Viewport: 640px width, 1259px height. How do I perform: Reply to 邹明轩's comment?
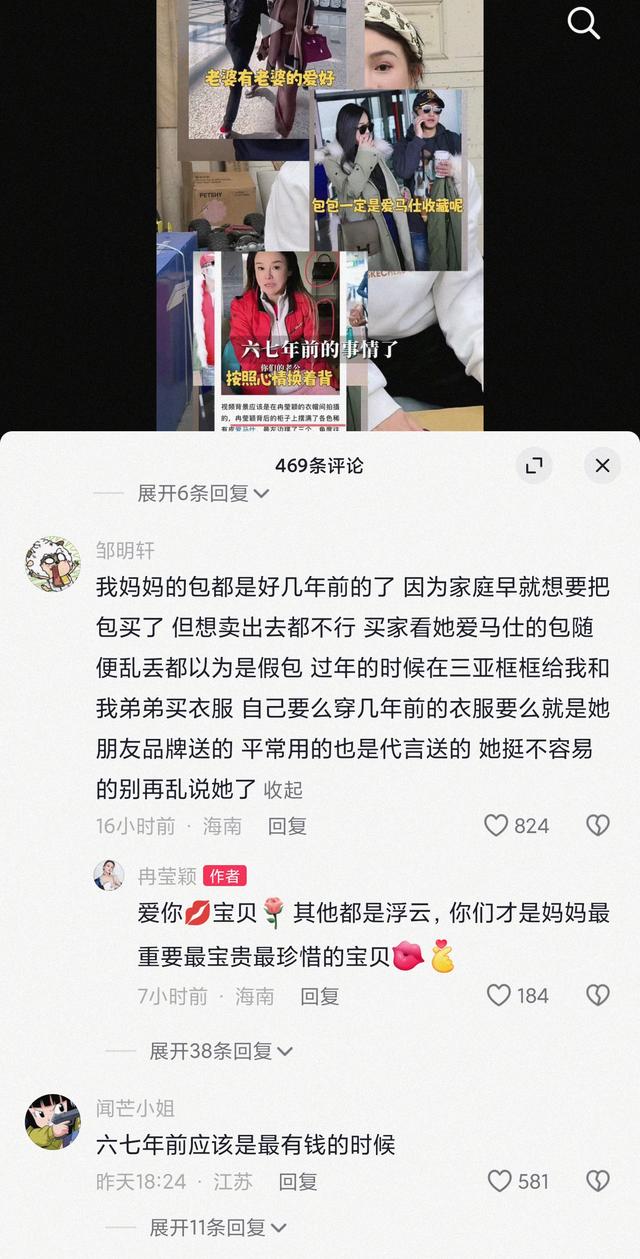287,826
